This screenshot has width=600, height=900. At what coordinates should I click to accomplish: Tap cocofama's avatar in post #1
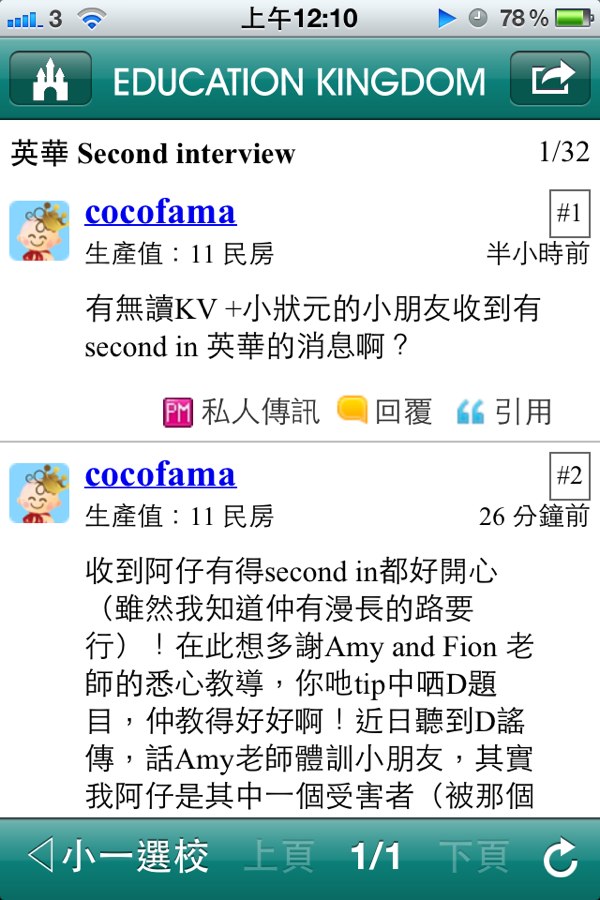coord(39,231)
